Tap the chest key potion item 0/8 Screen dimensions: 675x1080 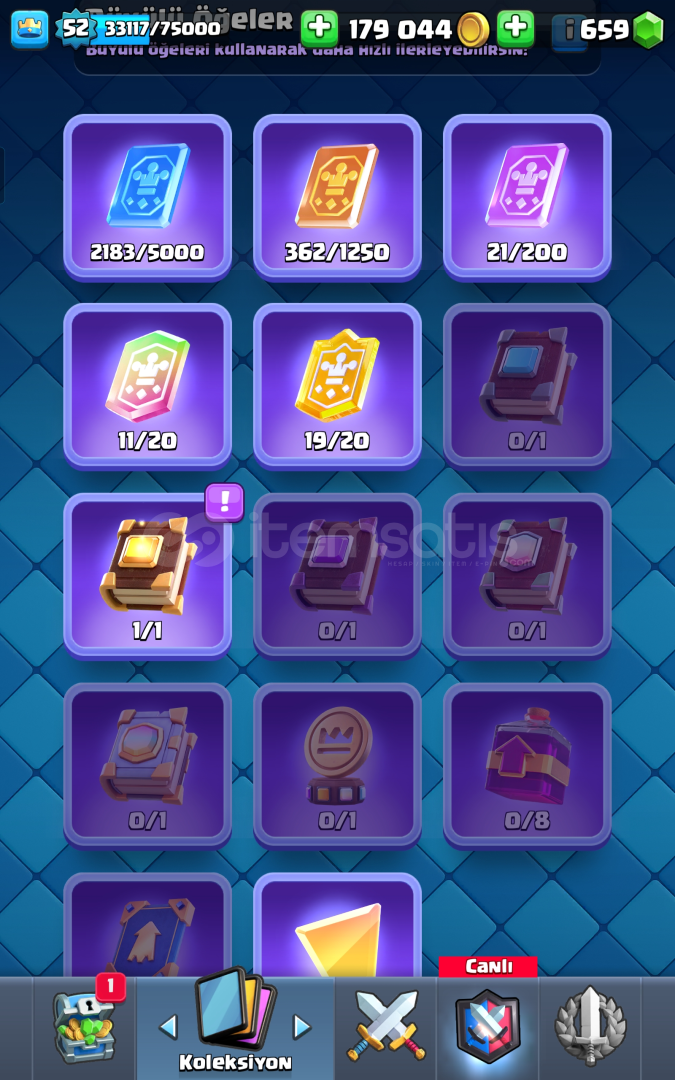tap(527, 765)
